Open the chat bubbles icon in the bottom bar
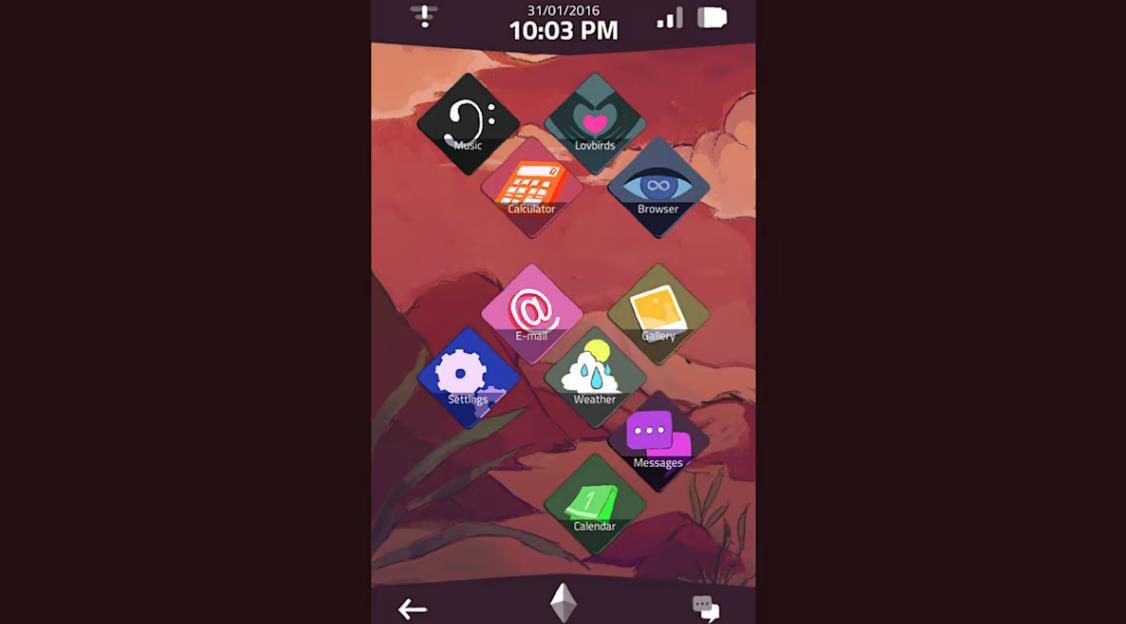Image resolution: width=1126 pixels, height=624 pixels. pos(706,607)
